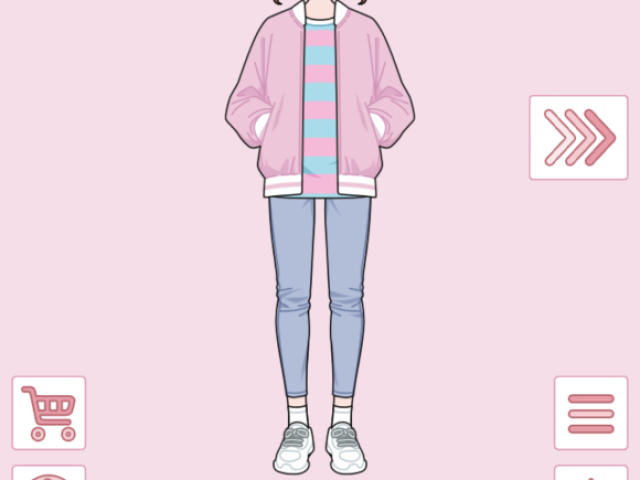Tap the triple-arrow next button
Viewport: 640px width, 480px height.
tap(579, 137)
